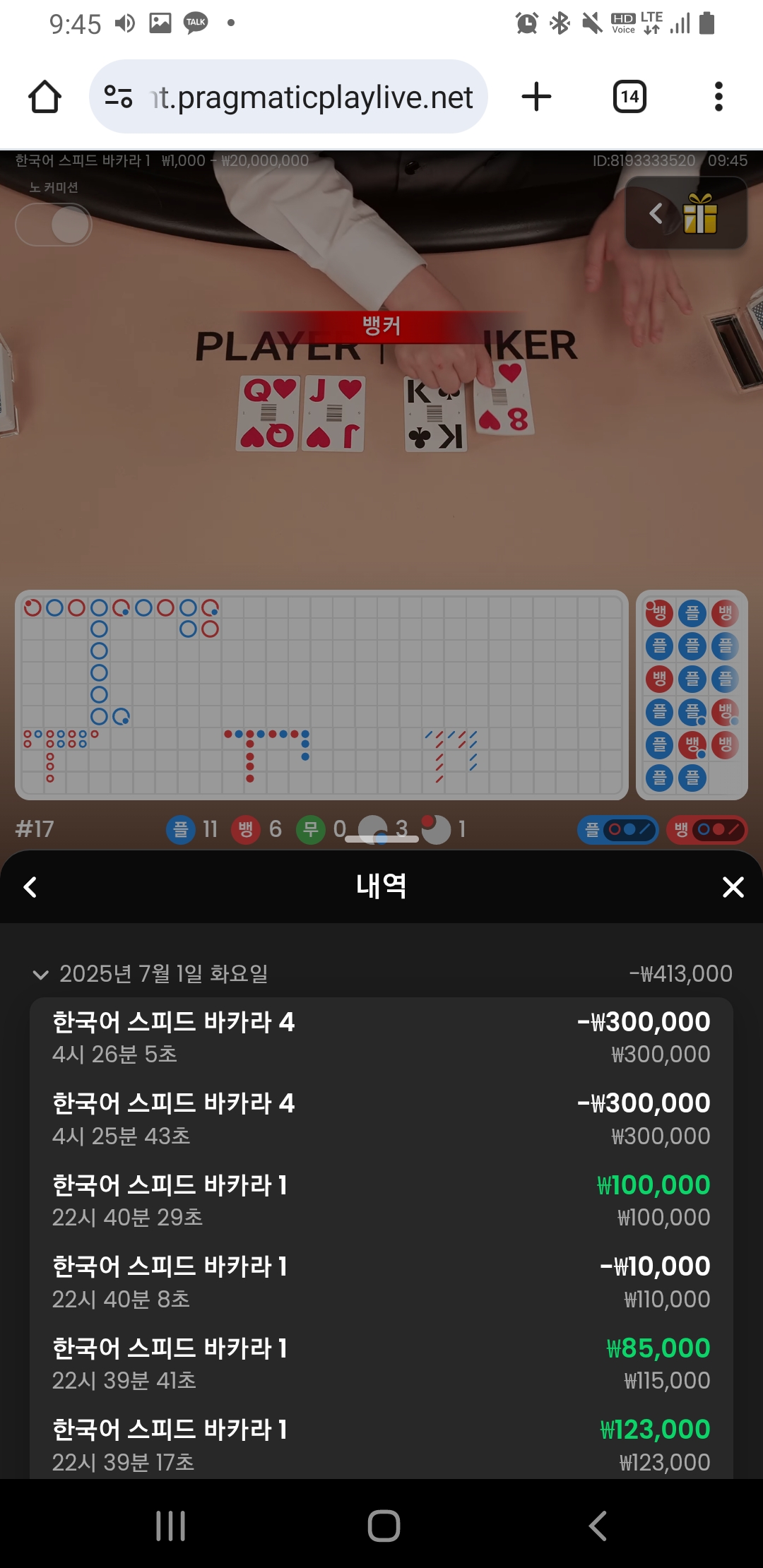Image resolution: width=763 pixels, height=1568 pixels.
Task: Go to the browser home page
Action: point(45,97)
